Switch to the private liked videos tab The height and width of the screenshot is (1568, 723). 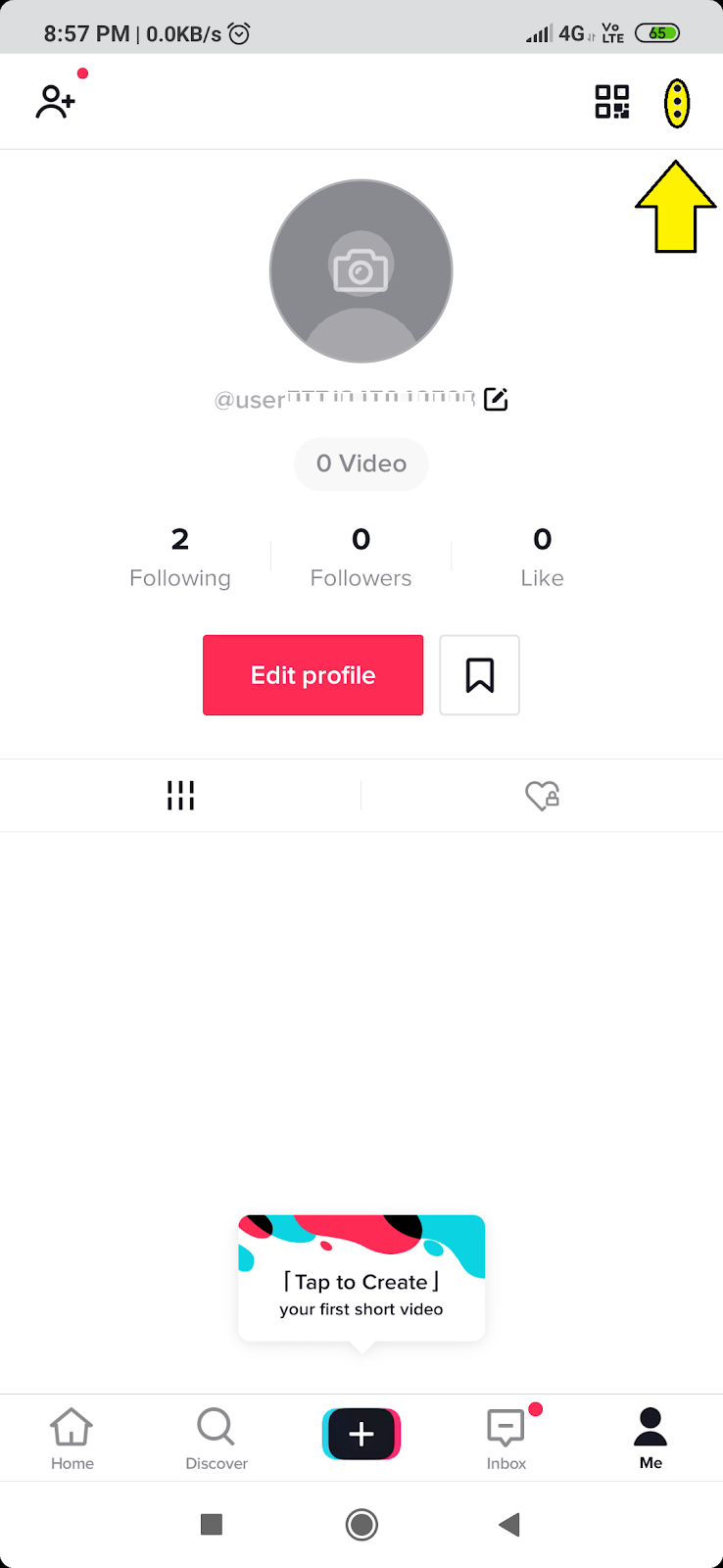(x=542, y=796)
